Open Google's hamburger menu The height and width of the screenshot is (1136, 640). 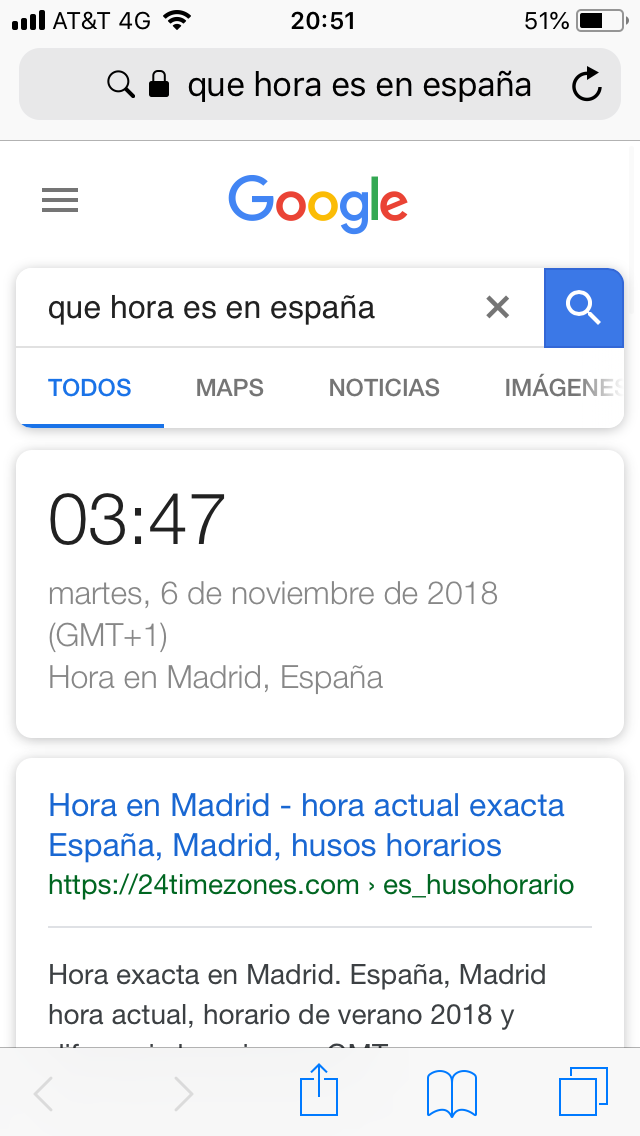(60, 202)
